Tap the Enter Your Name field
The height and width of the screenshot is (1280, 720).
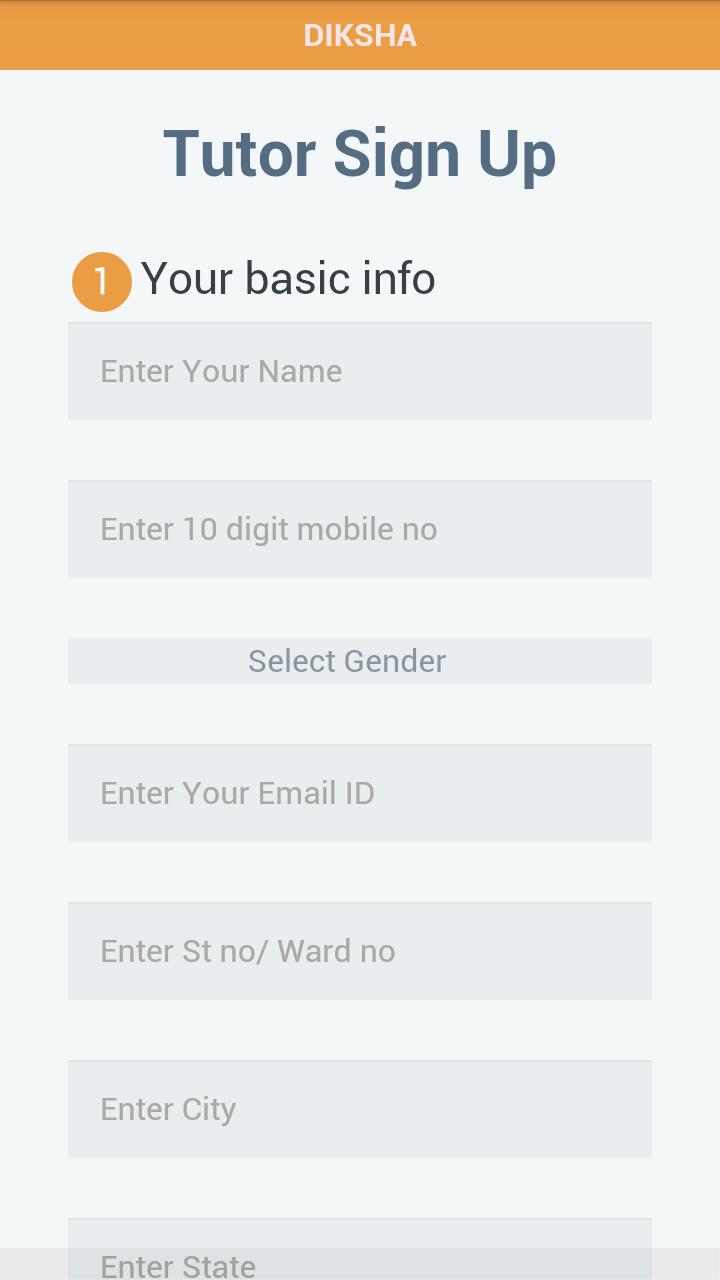[360, 371]
